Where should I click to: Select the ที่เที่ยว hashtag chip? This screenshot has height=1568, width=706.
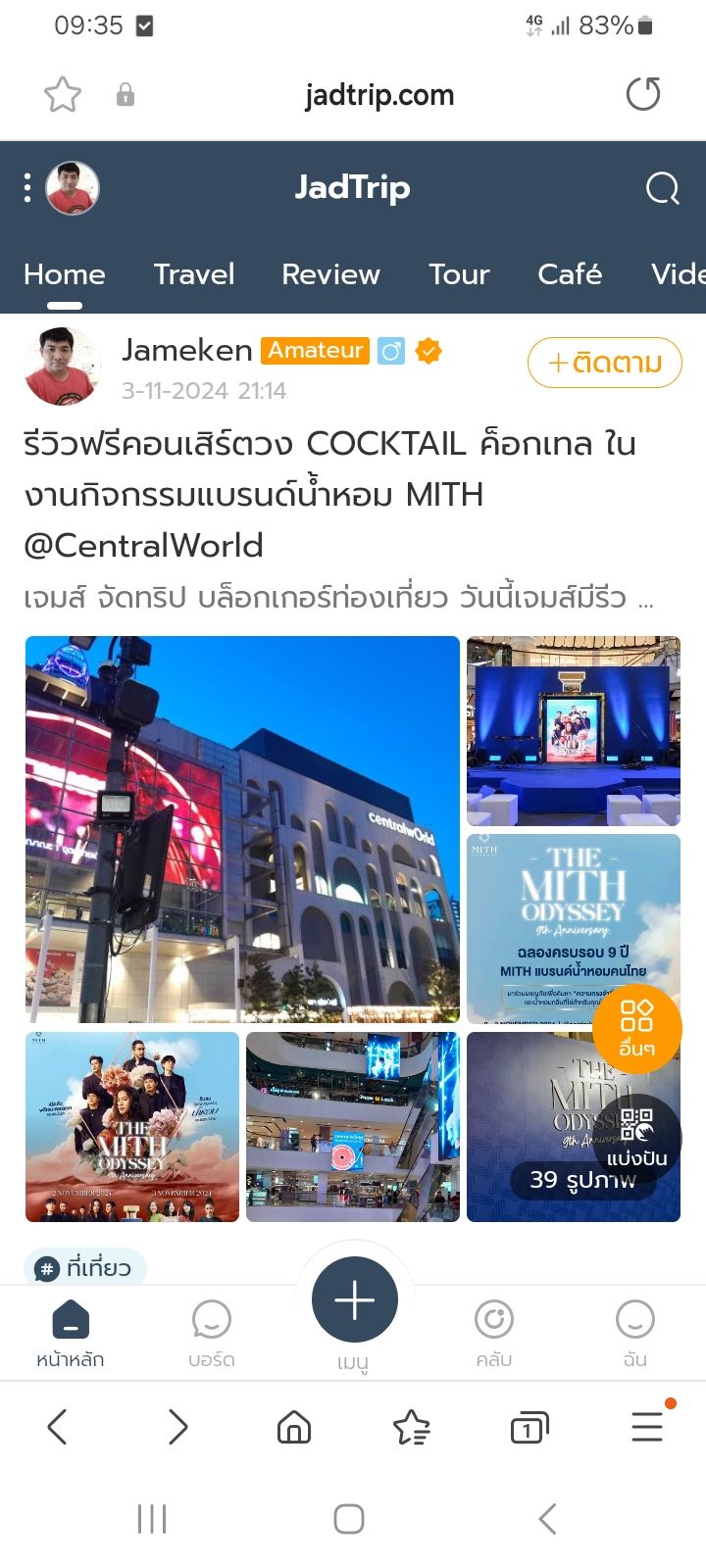click(84, 1268)
